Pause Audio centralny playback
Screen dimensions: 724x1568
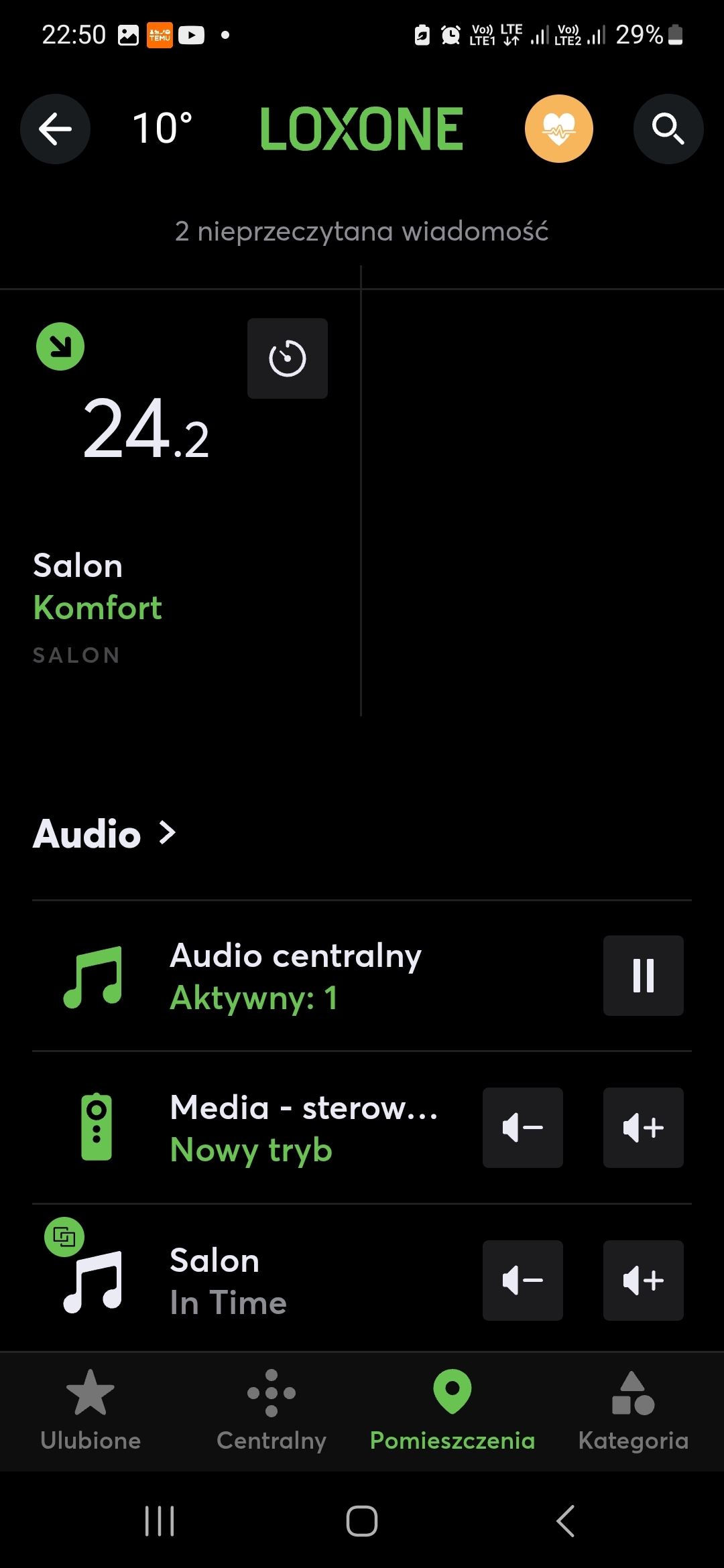643,976
